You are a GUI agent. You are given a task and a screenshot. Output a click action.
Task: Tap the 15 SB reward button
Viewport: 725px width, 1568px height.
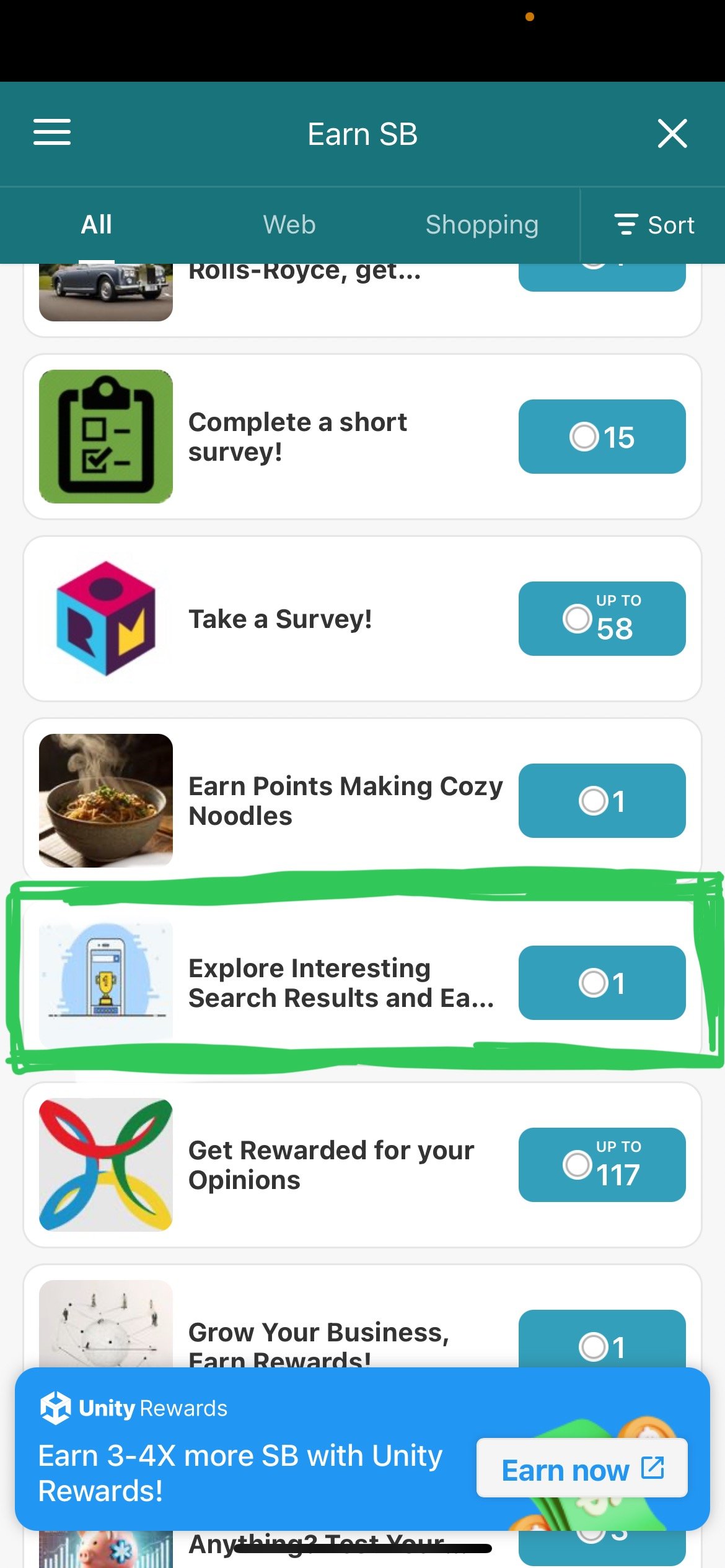pos(602,437)
